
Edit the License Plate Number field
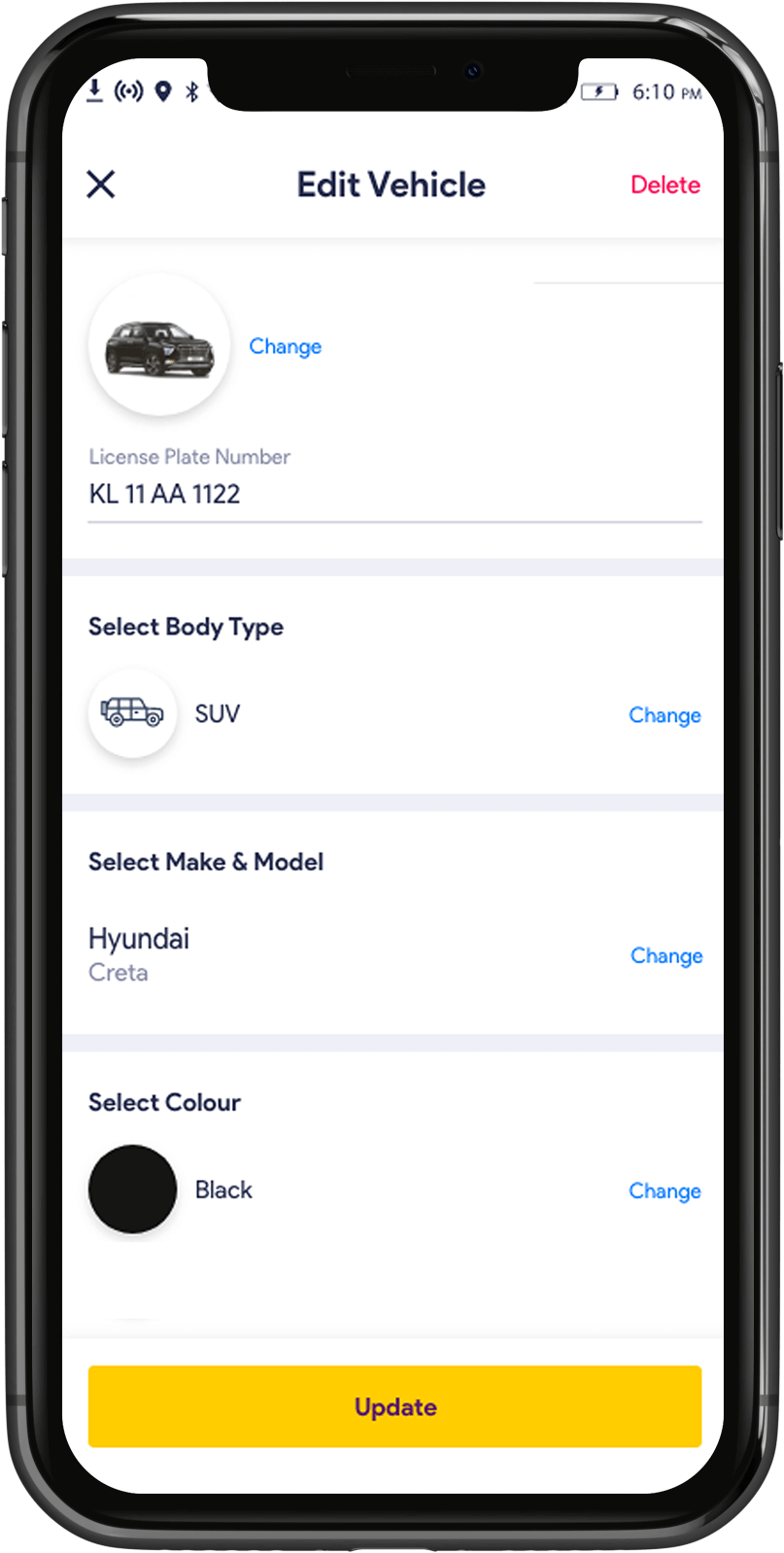(393, 494)
